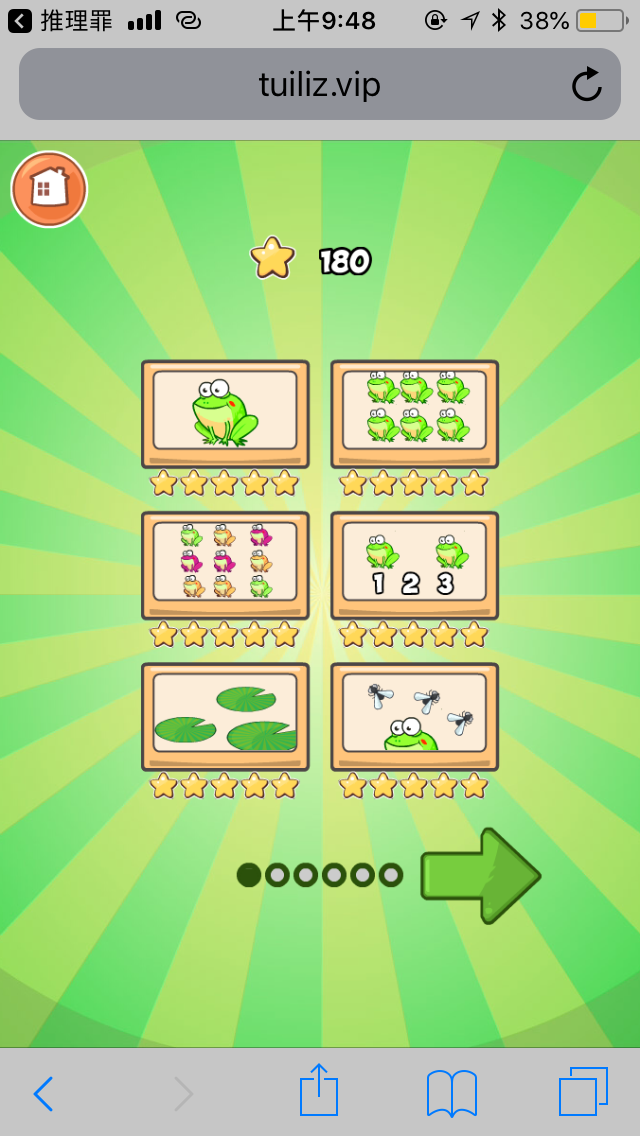
Task: Open the frog catching flies level
Action: [414, 715]
